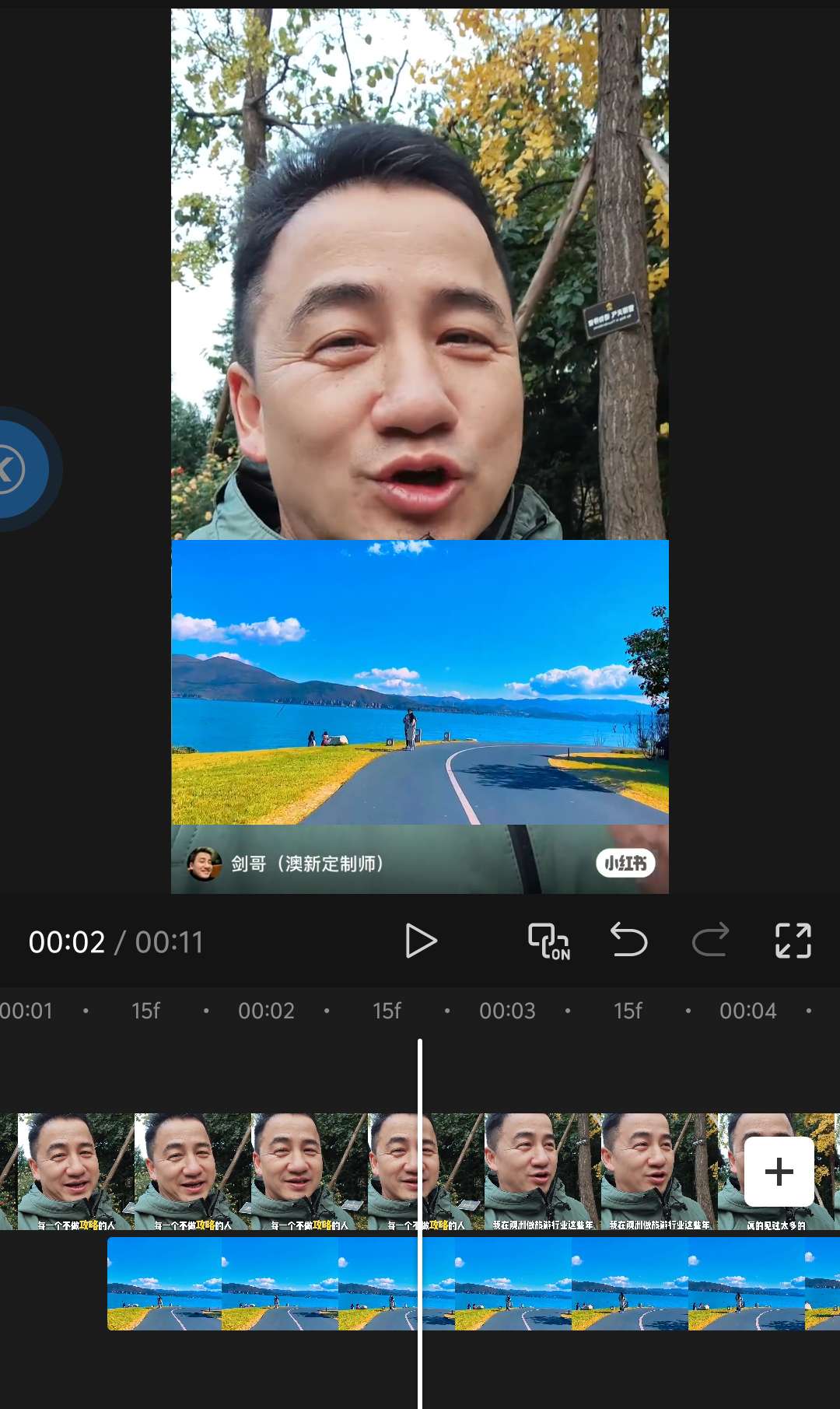Screen dimensions: 840x1409
Task: Play the video preview
Action: (421, 941)
